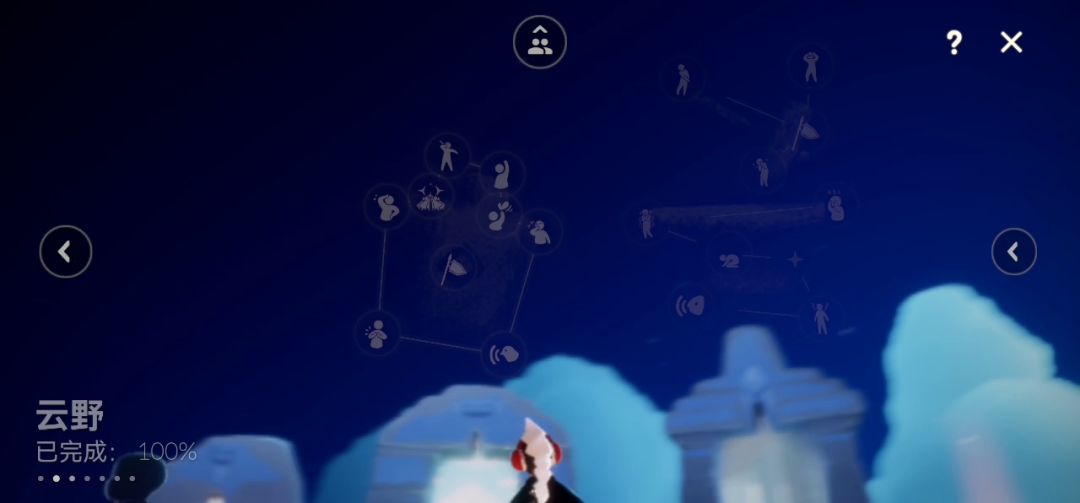1080x503 pixels.
Task: Close the constellation view
Action: pyautogui.click(x=1011, y=42)
